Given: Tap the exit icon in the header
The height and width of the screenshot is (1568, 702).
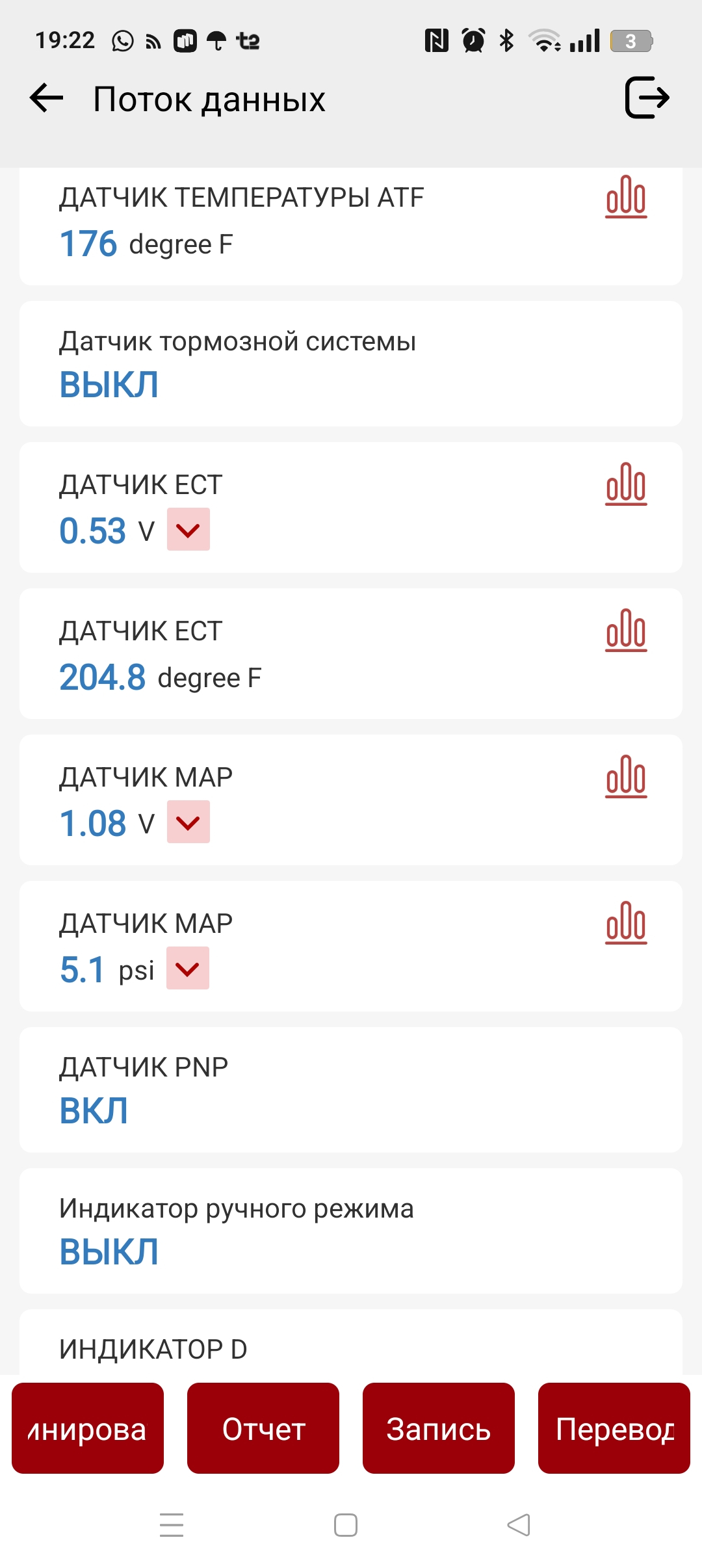Looking at the screenshot, I should click(647, 98).
